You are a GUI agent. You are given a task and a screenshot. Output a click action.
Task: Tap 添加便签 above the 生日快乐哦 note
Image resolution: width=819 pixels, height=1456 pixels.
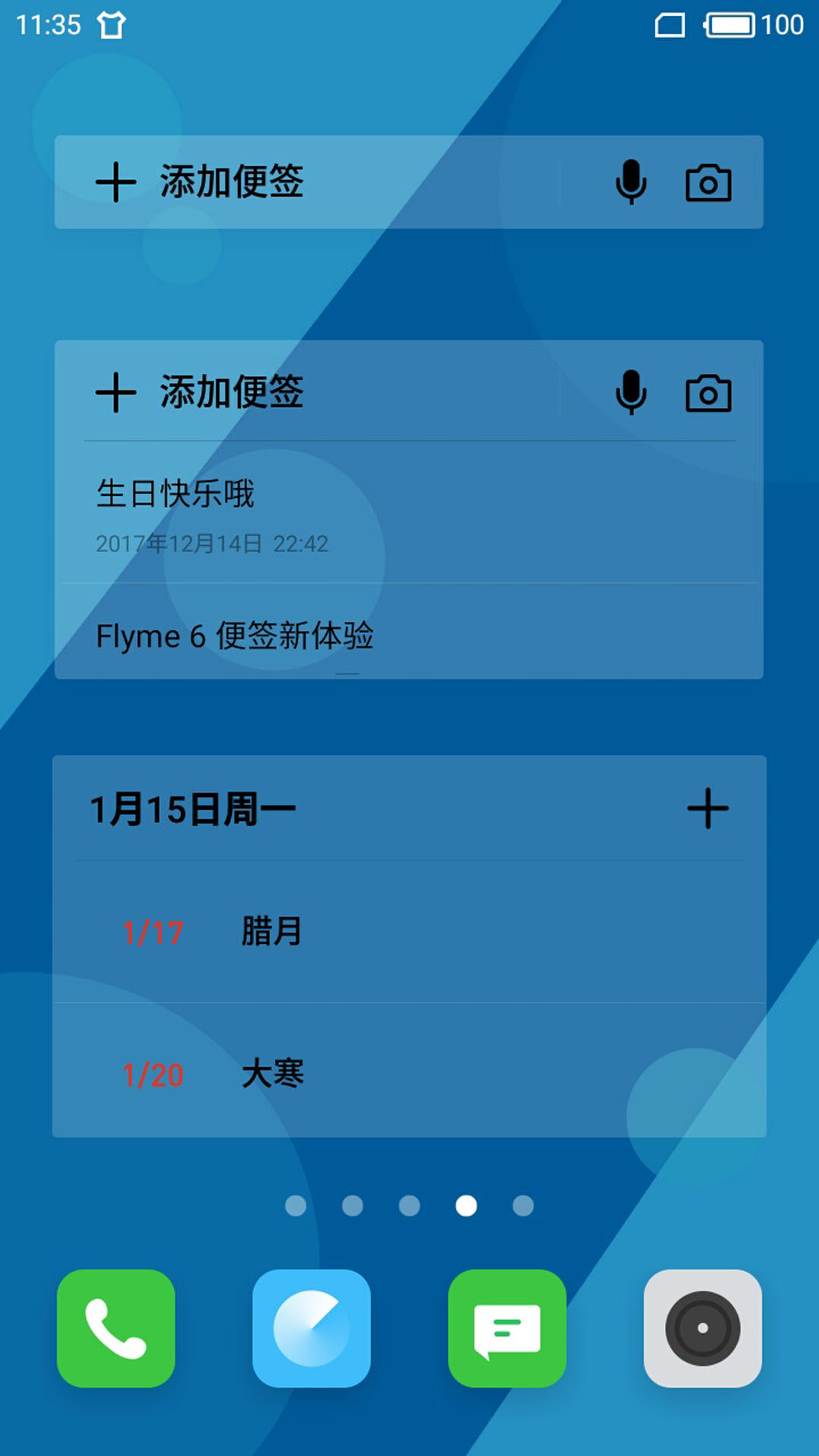point(231,393)
